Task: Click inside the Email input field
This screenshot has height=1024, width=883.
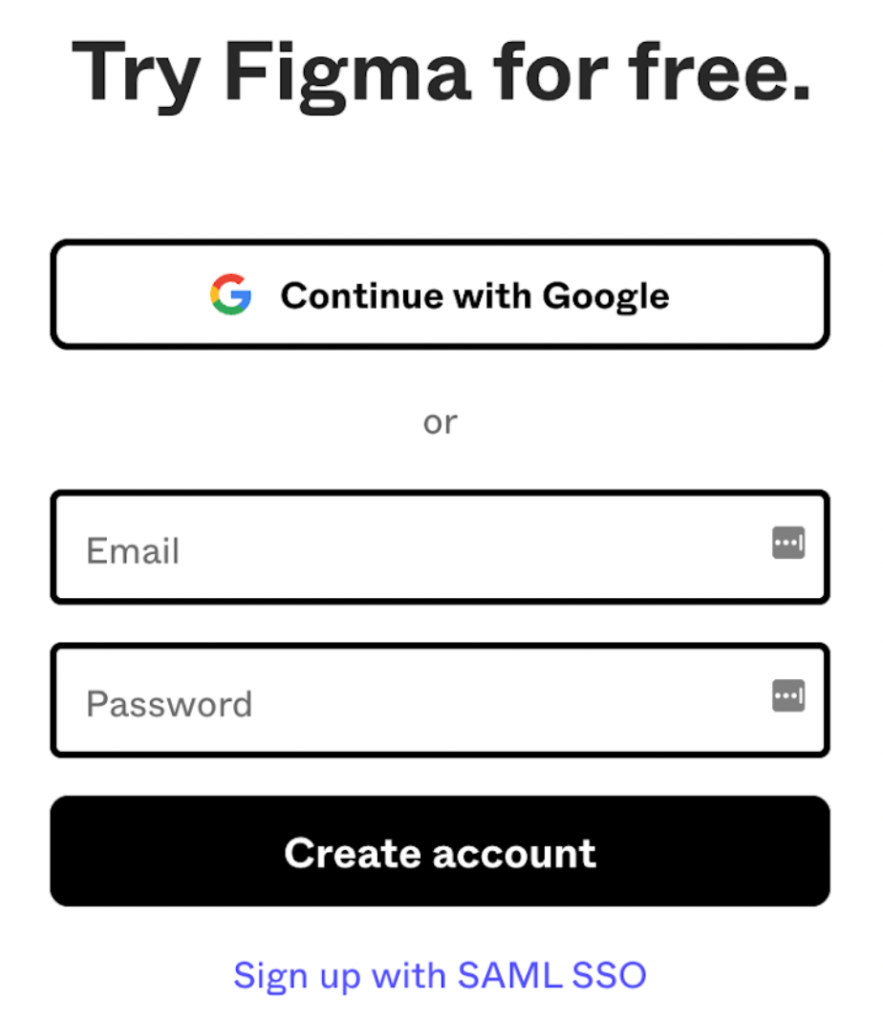Action: pos(400,547)
